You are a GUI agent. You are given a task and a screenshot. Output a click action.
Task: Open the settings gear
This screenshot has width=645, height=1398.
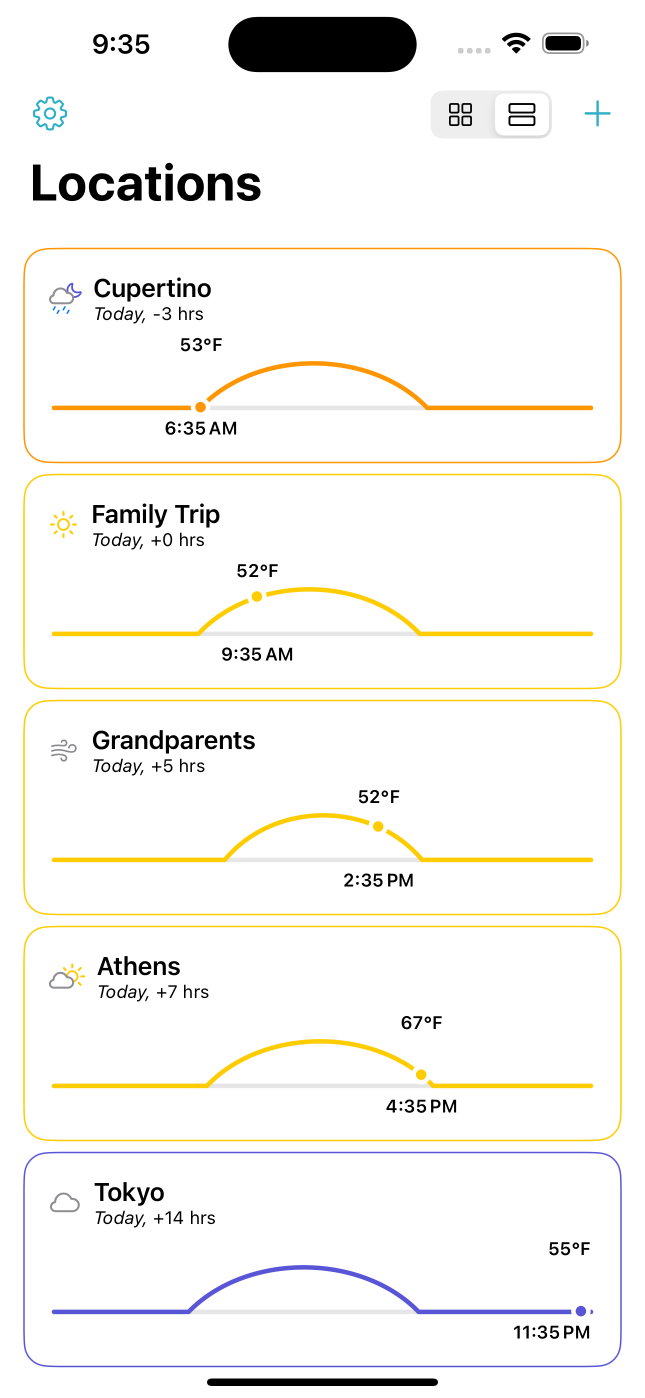point(50,114)
